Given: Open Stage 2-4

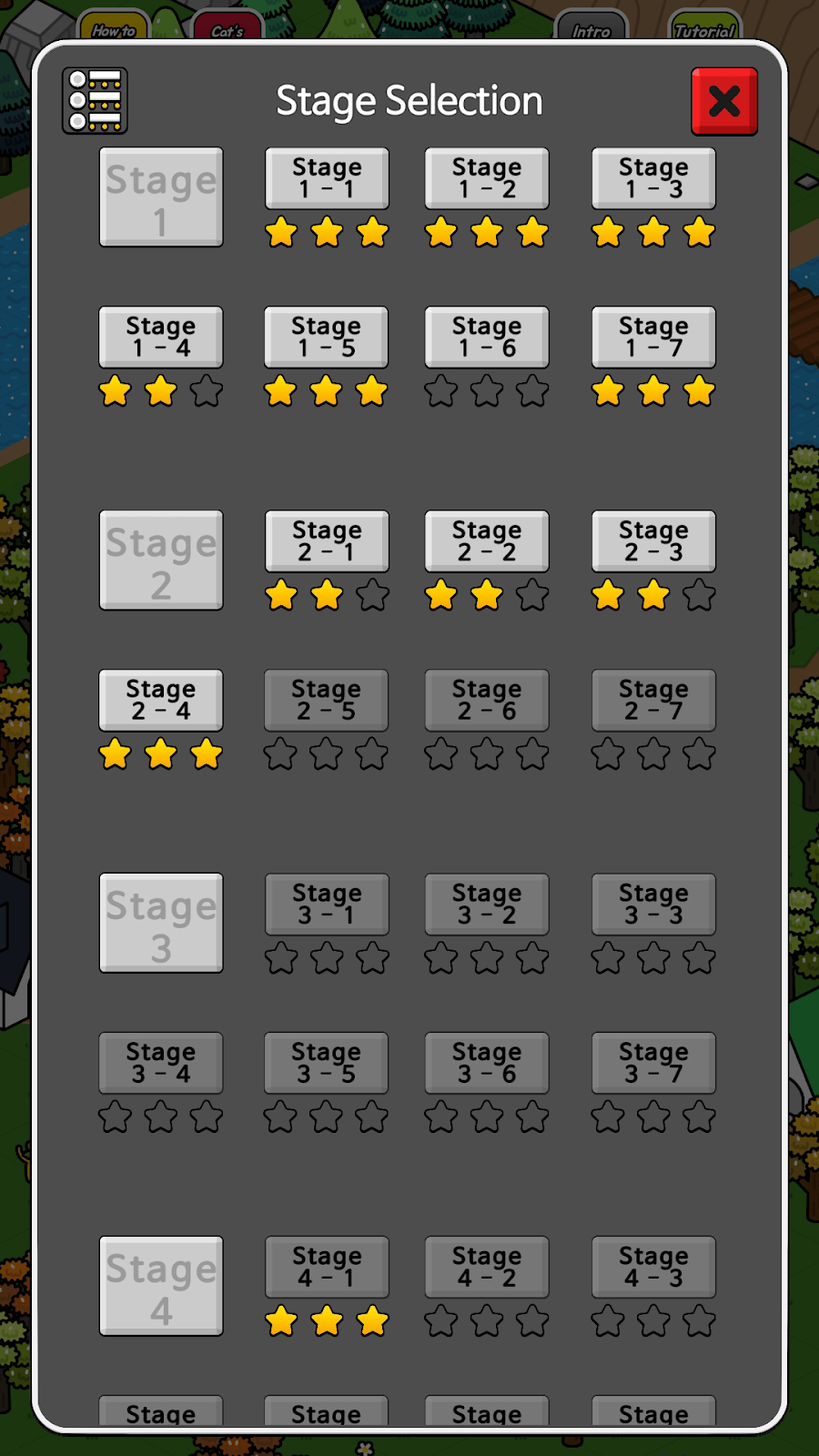Looking at the screenshot, I should [x=161, y=700].
